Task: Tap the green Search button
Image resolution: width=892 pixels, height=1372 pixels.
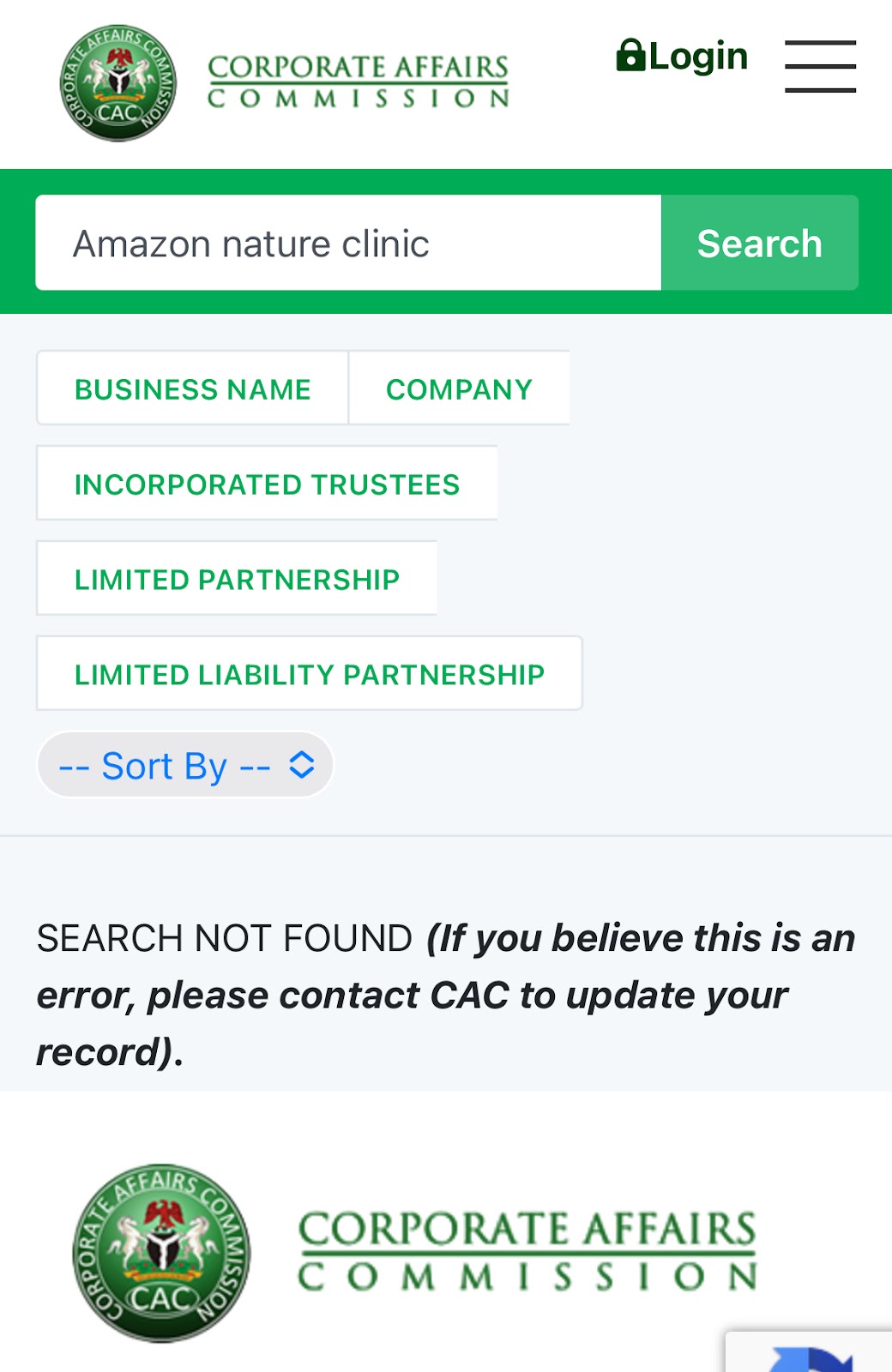Action: [759, 244]
